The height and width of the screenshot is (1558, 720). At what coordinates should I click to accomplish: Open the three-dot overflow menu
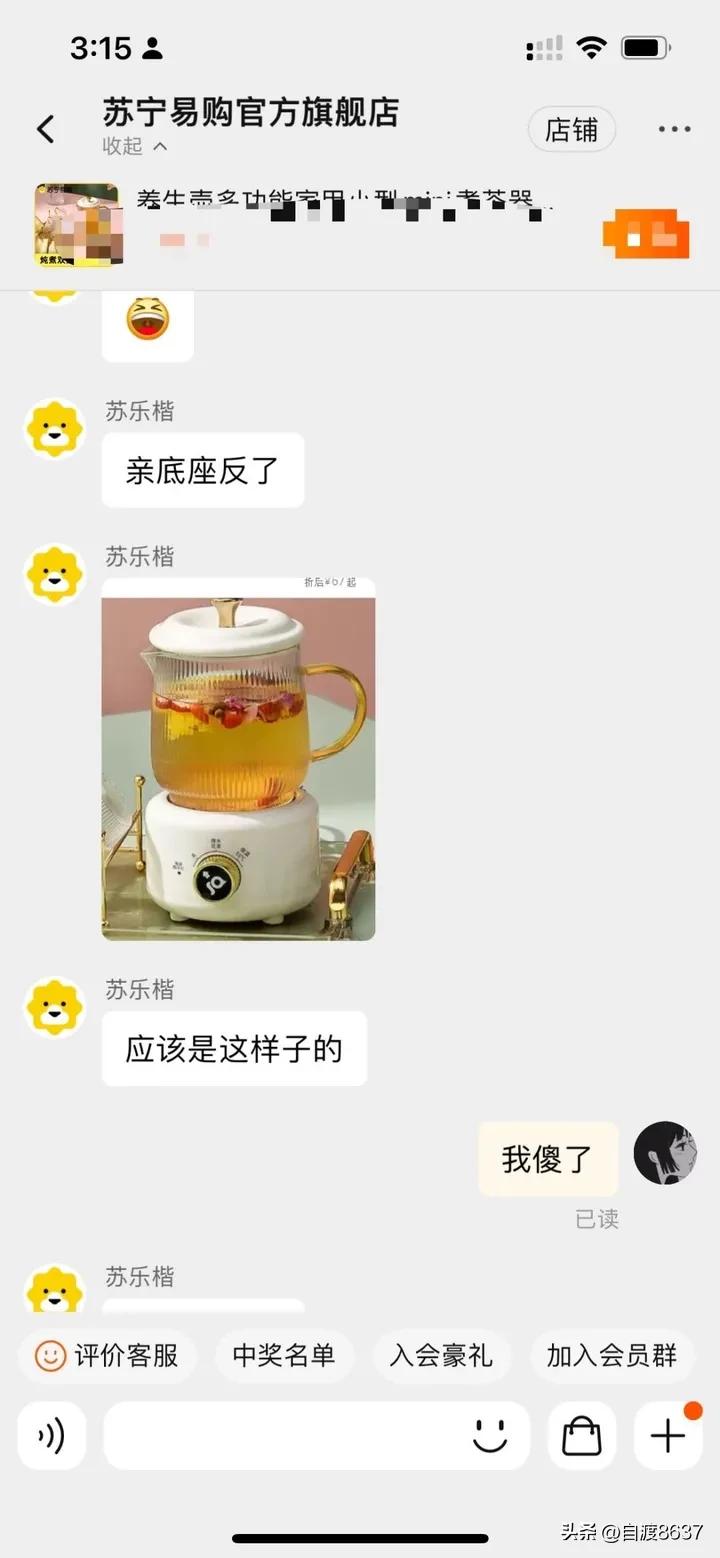[674, 130]
